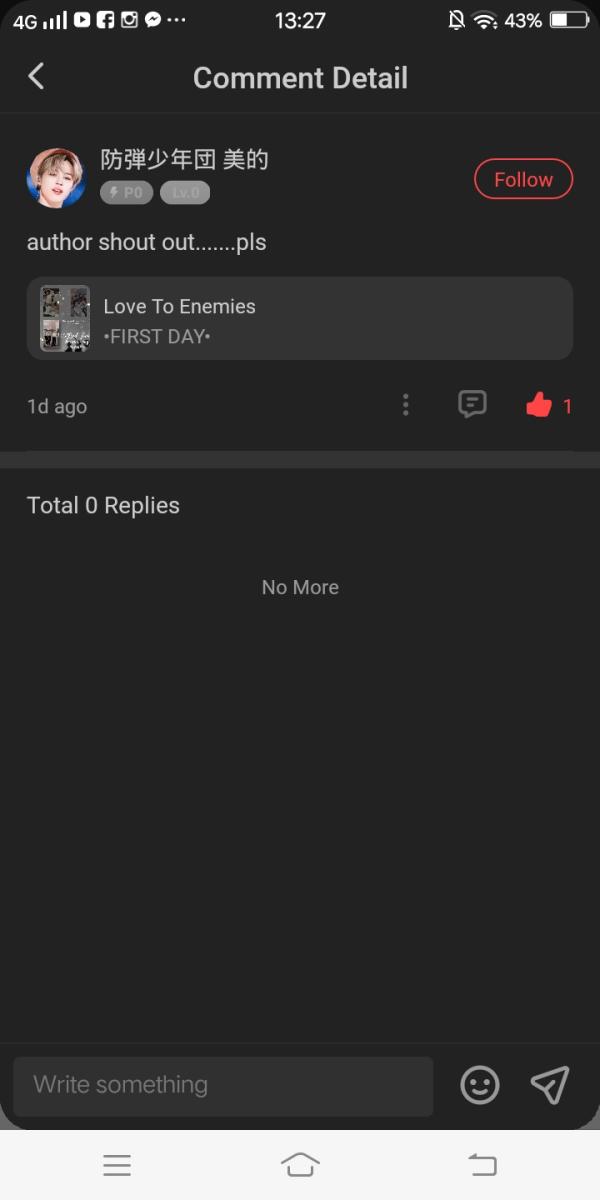Send the reply with paper plane
The height and width of the screenshot is (1200, 600).
[x=550, y=1085]
